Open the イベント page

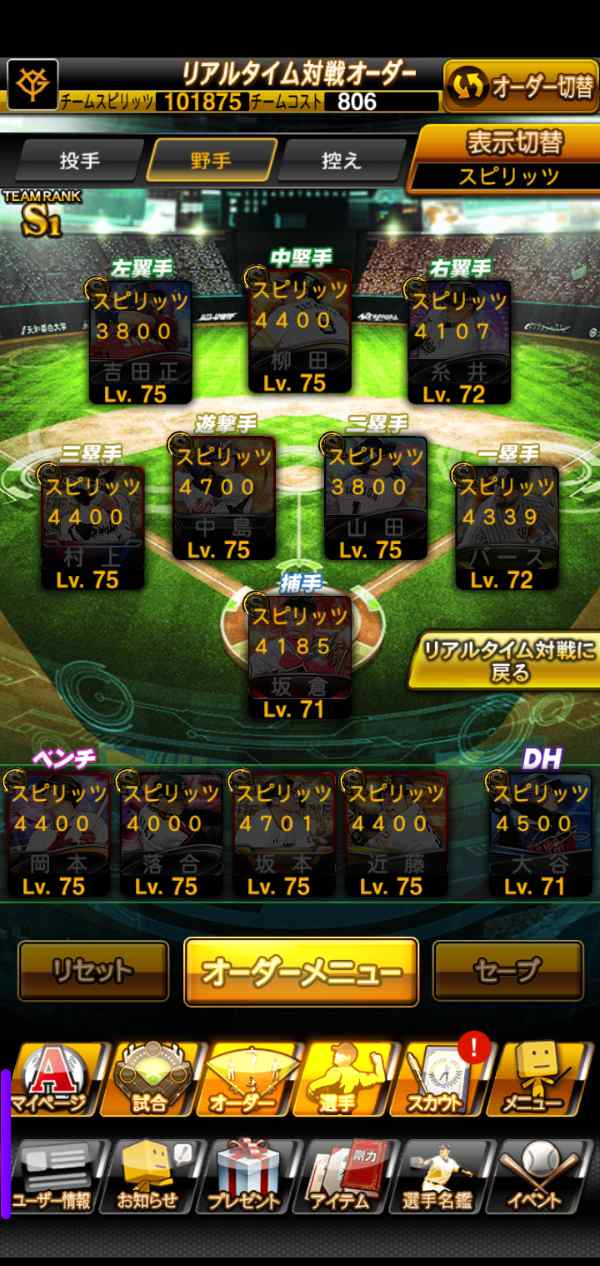[x=541, y=1176]
